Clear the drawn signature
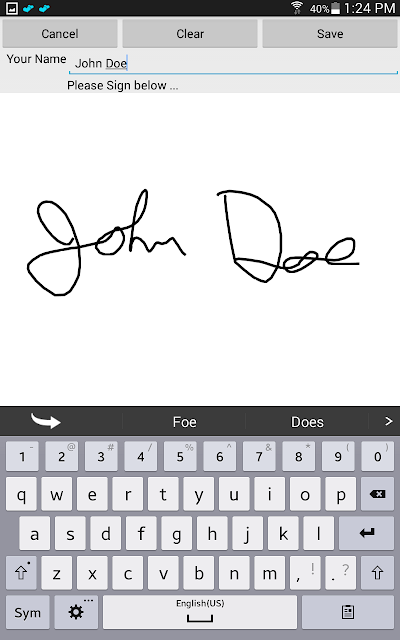This screenshot has width=400, height=640. [x=190, y=33]
